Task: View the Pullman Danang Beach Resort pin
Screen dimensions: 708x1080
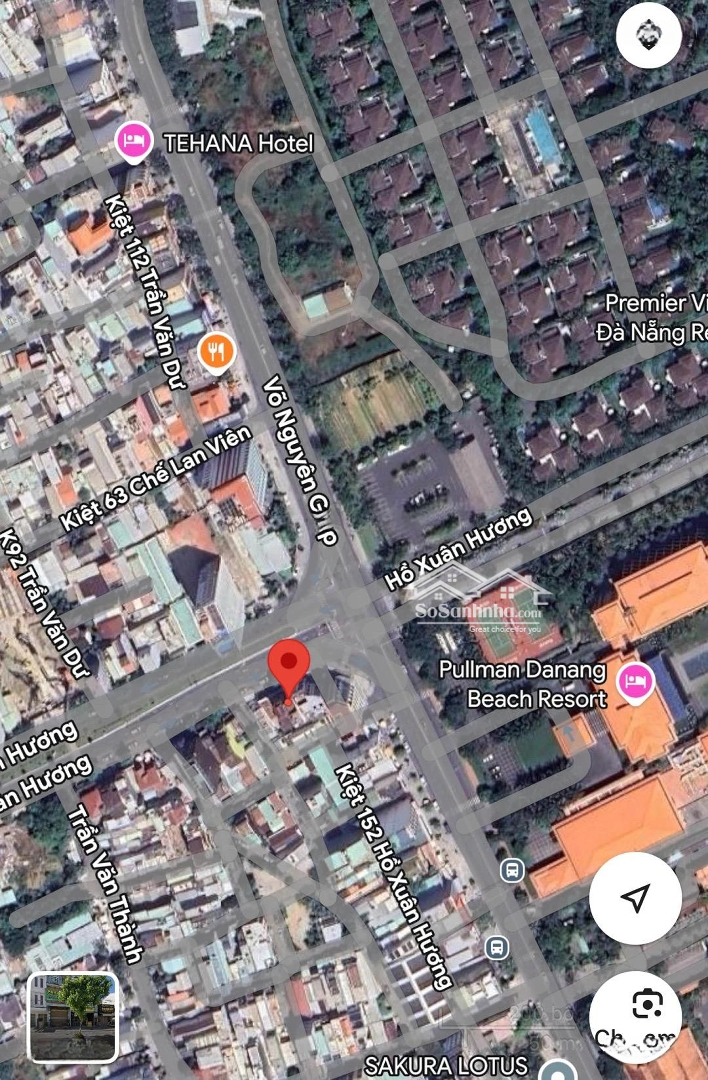Action: 632,683
